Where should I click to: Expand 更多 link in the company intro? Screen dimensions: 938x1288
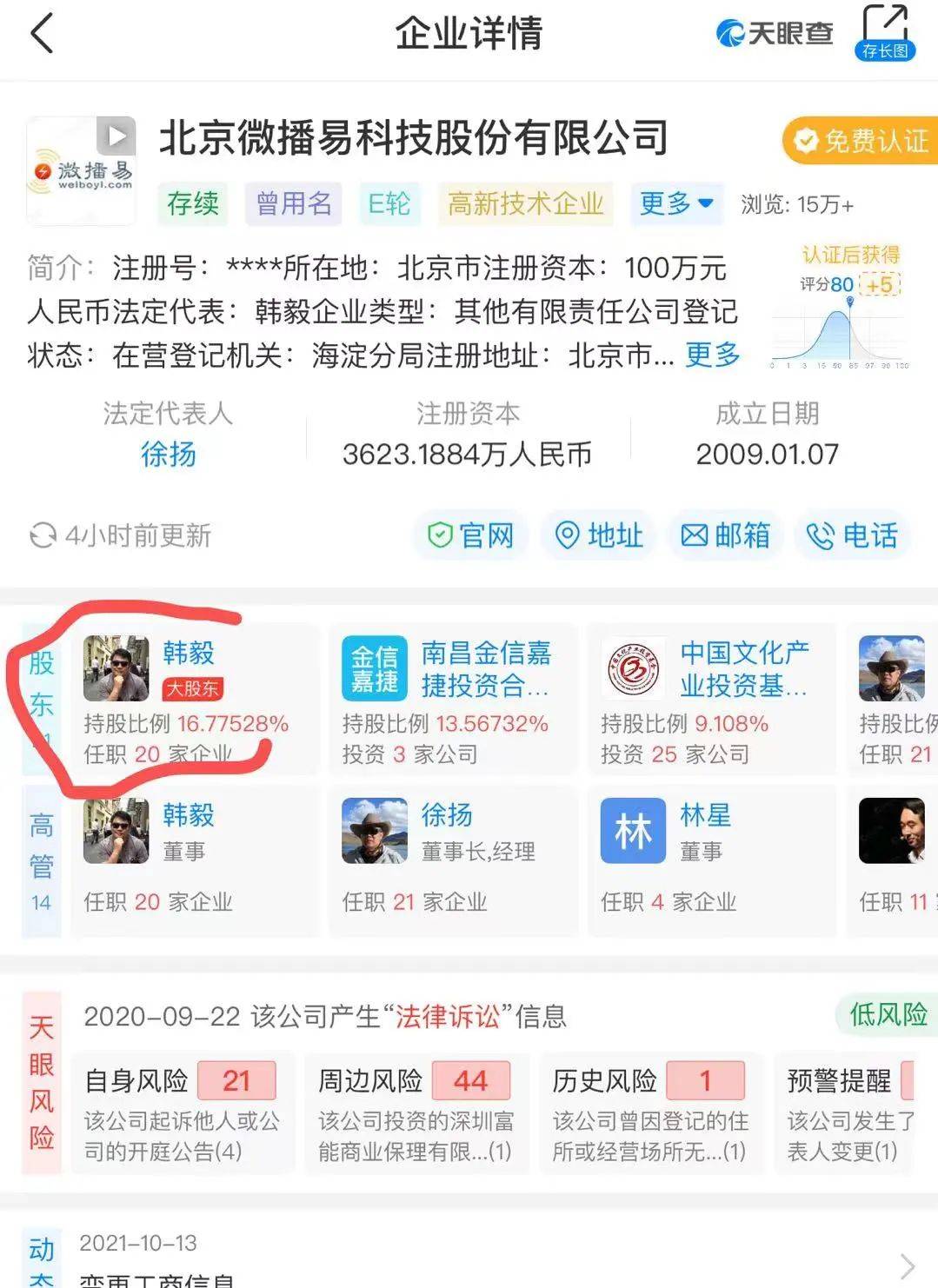[711, 356]
